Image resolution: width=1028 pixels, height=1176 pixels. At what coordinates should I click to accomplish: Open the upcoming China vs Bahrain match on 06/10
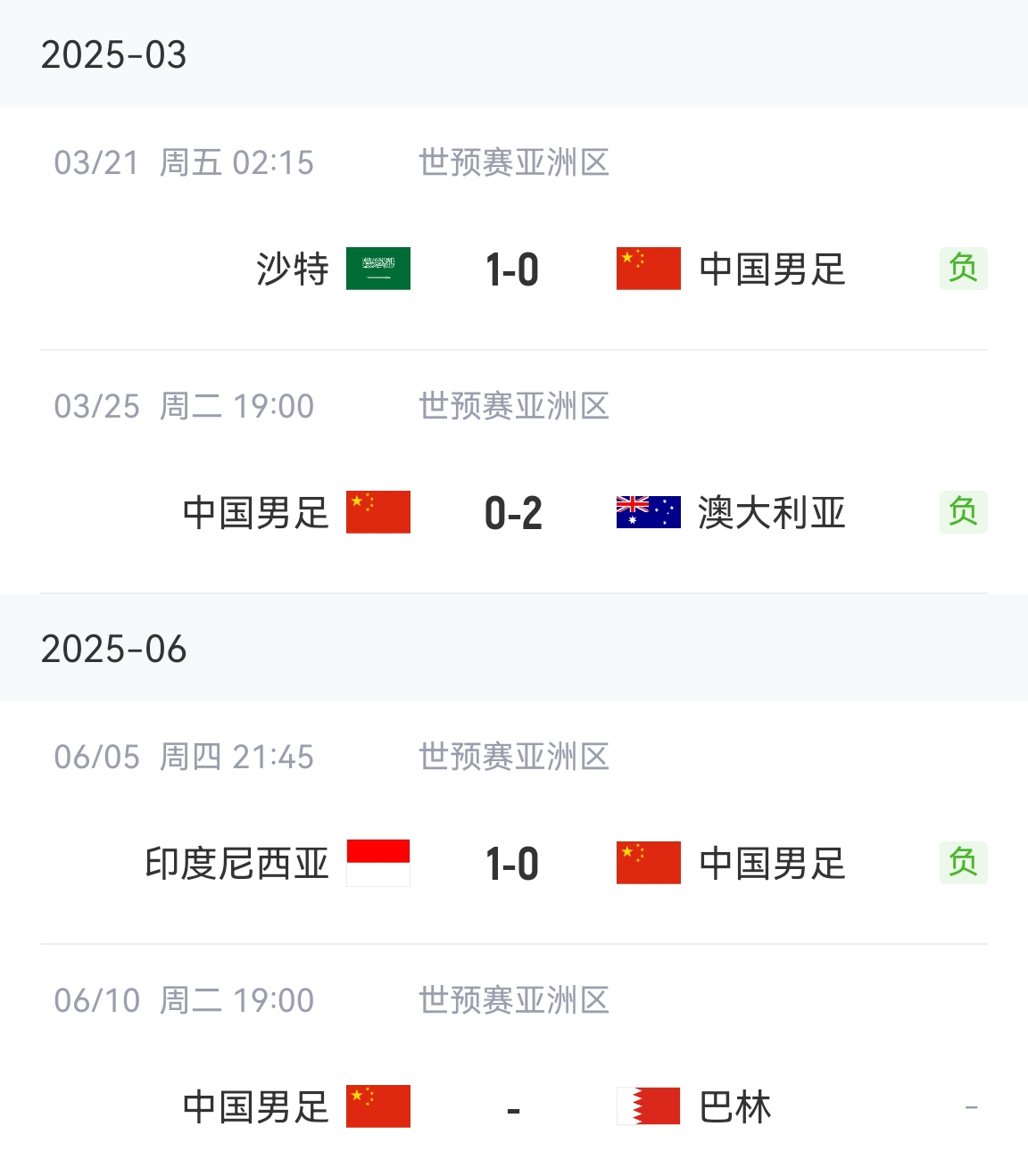pyautogui.click(x=513, y=1106)
